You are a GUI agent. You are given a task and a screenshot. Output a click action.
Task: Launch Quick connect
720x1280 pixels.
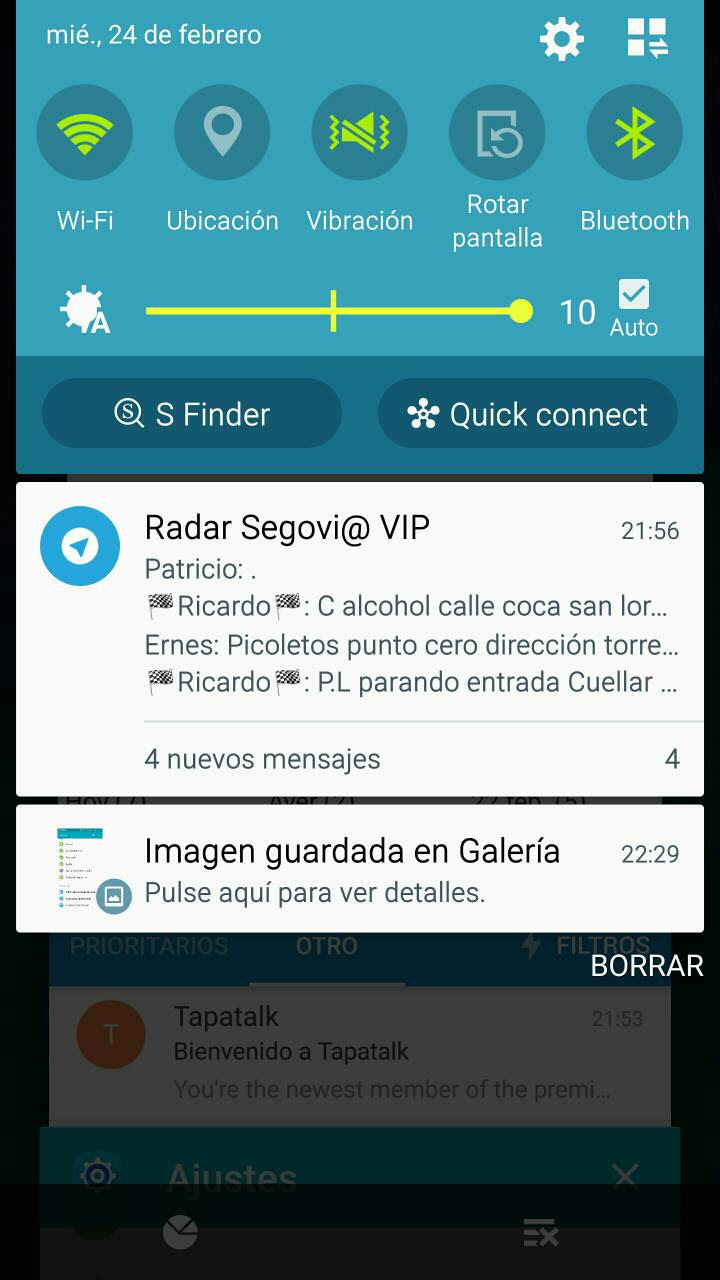coord(528,414)
